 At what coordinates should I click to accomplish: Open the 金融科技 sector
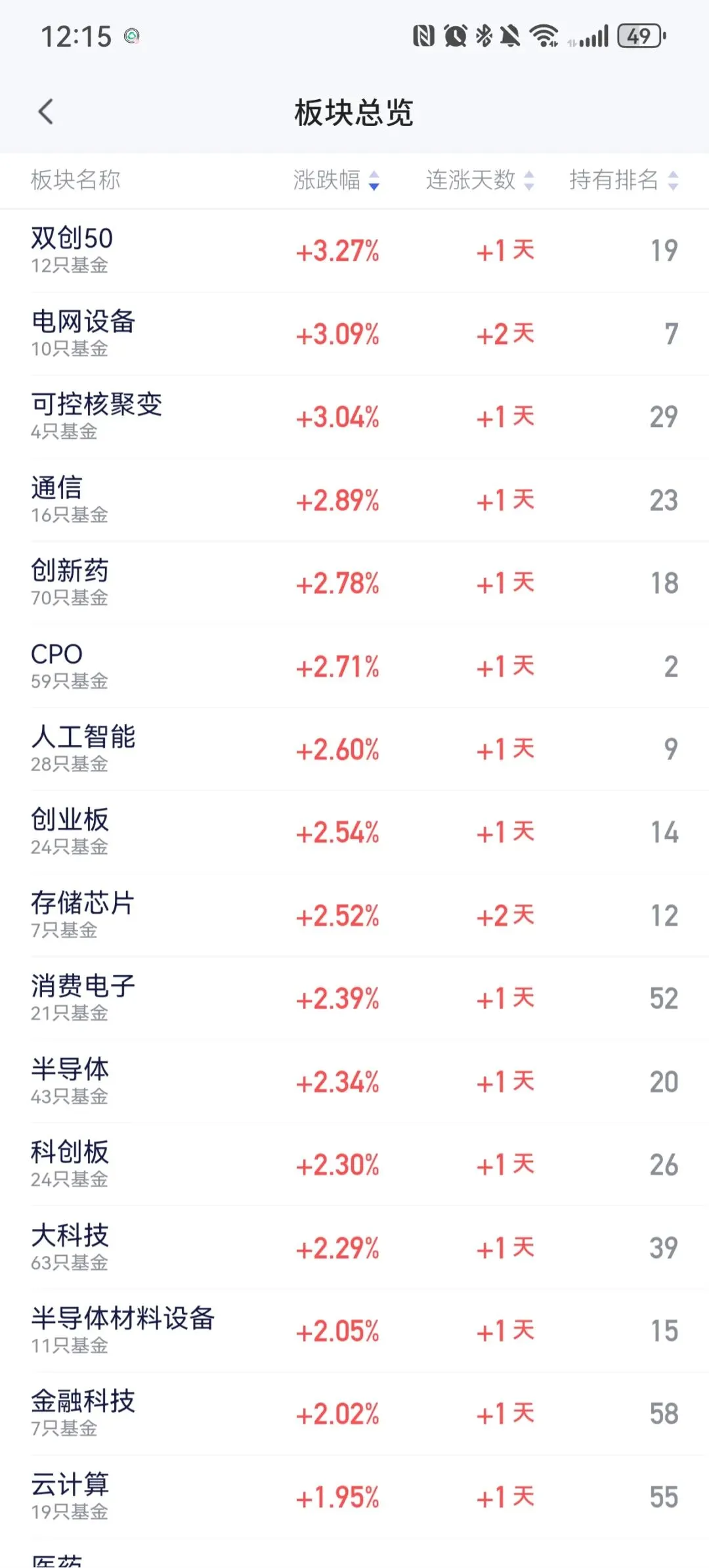click(354, 1414)
